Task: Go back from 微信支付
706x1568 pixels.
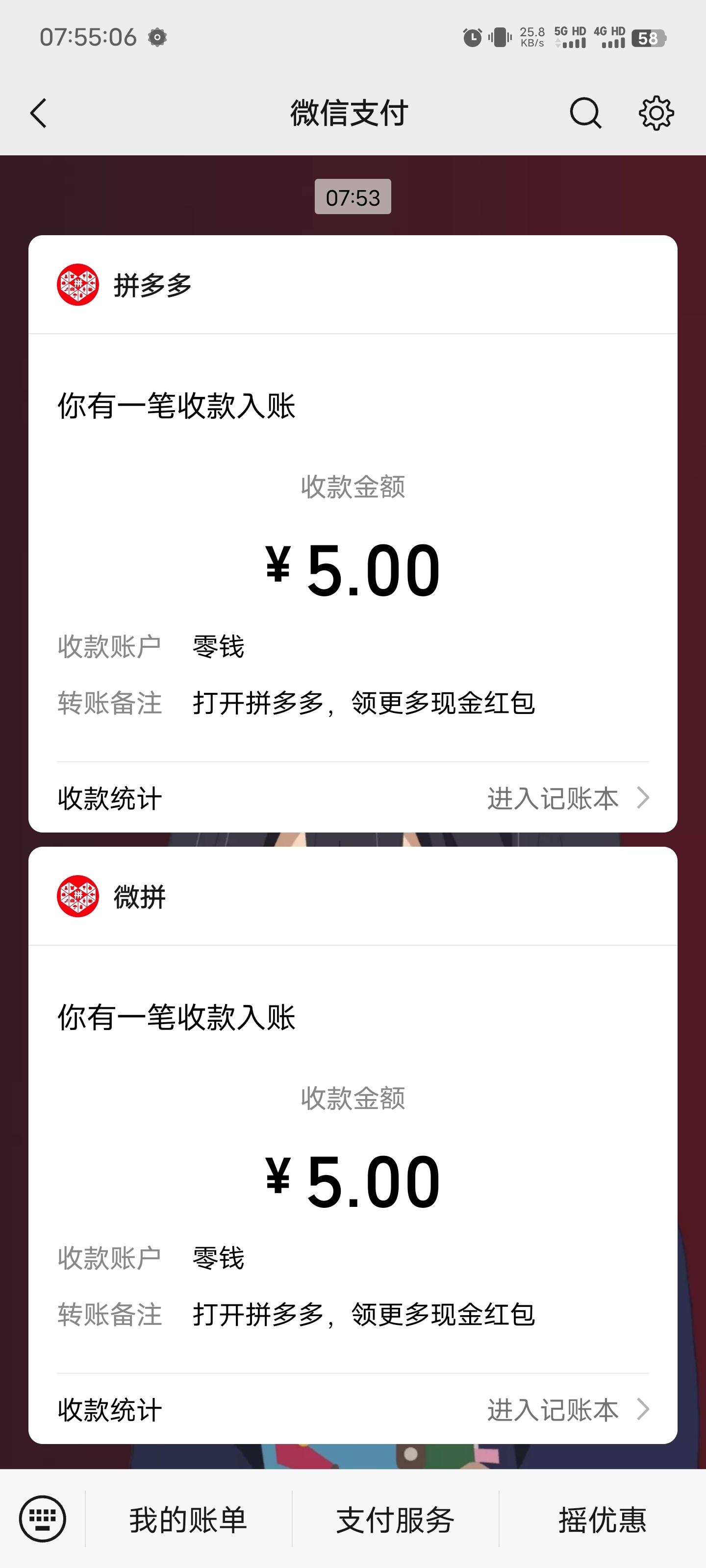Action: (x=38, y=113)
